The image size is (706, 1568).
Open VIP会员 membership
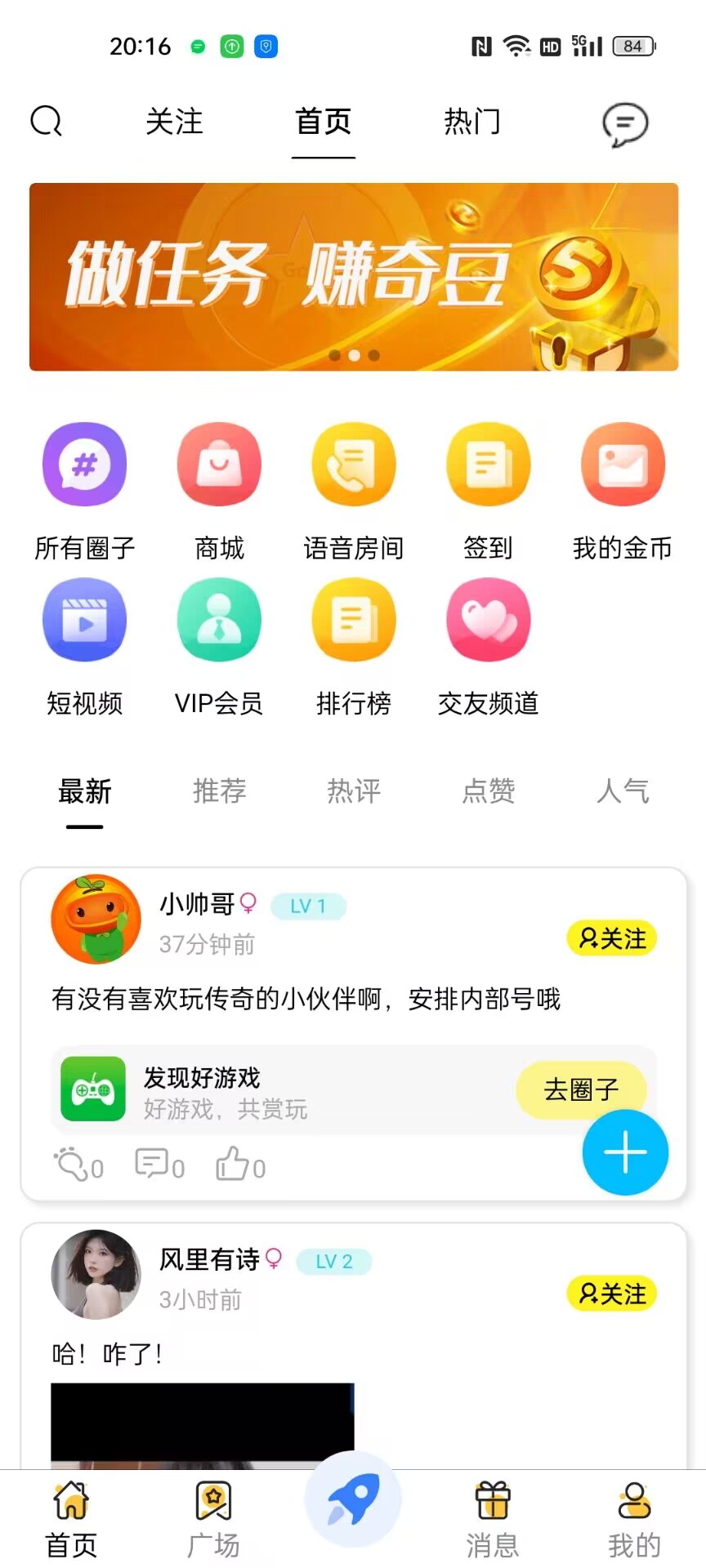point(219,620)
